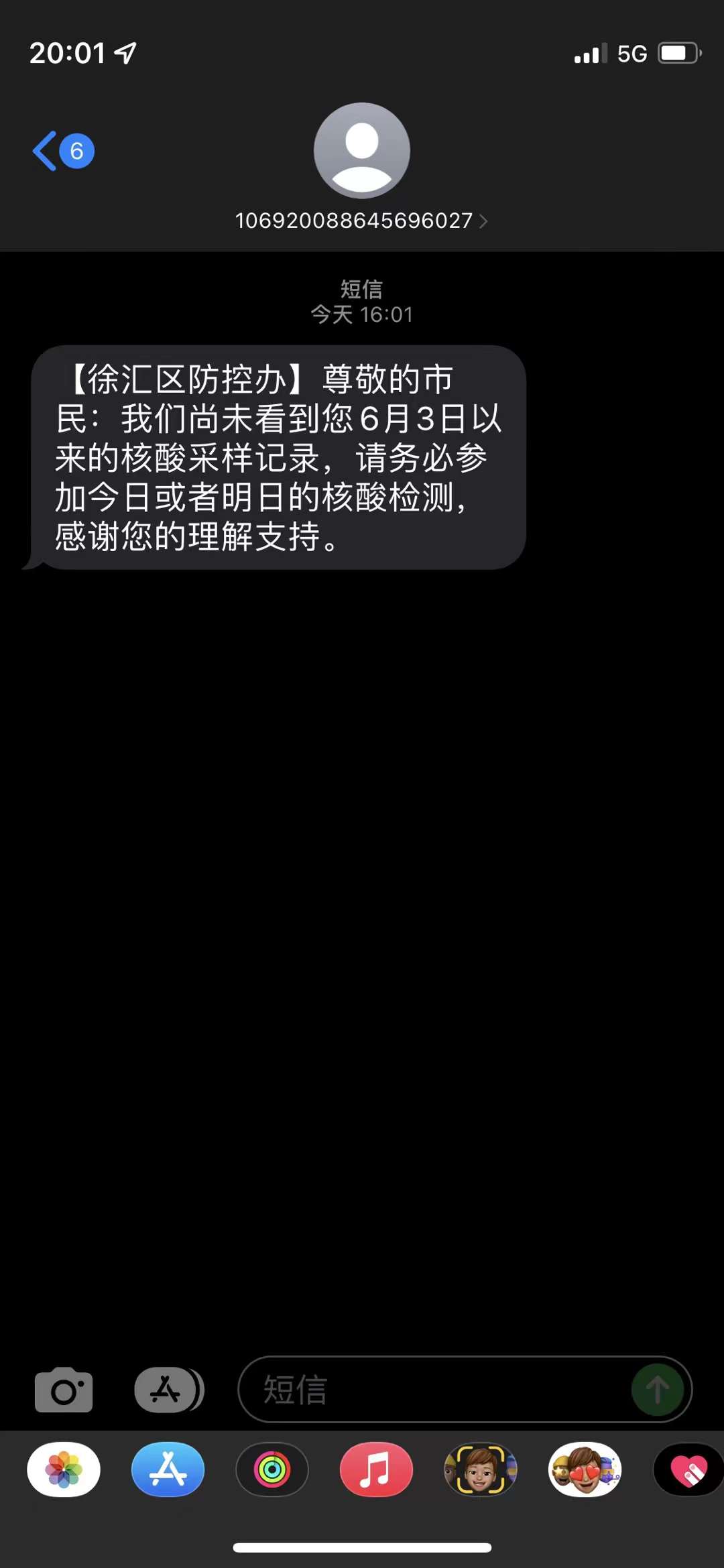This screenshot has width=724, height=1568.
Task: Open the App Store in the drawer
Action: [168, 1470]
